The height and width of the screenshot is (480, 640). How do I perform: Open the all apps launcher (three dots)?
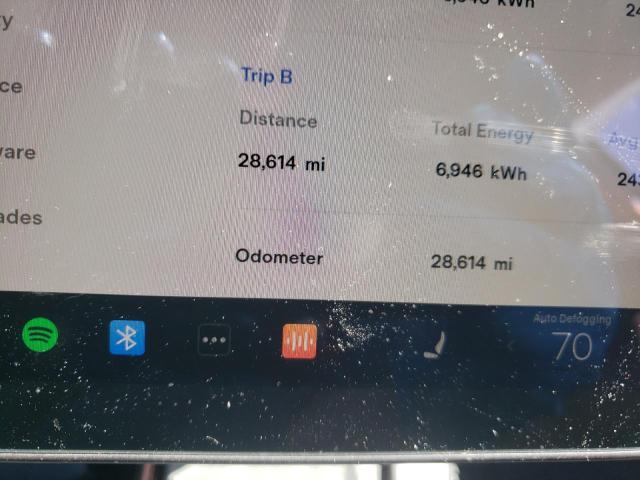pyautogui.click(x=213, y=340)
